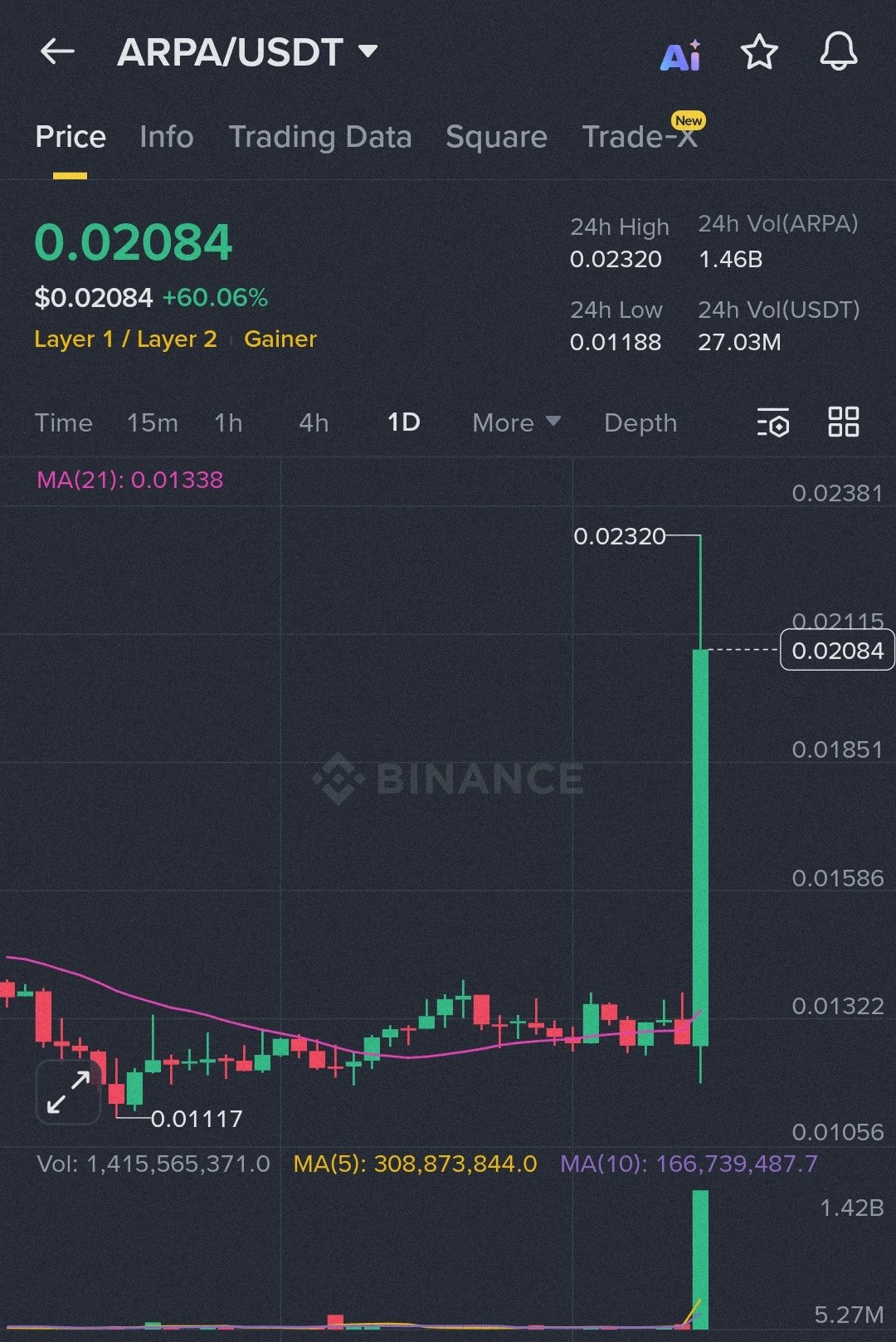Open the ARPA/USDT pair dropdown

coord(368,52)
